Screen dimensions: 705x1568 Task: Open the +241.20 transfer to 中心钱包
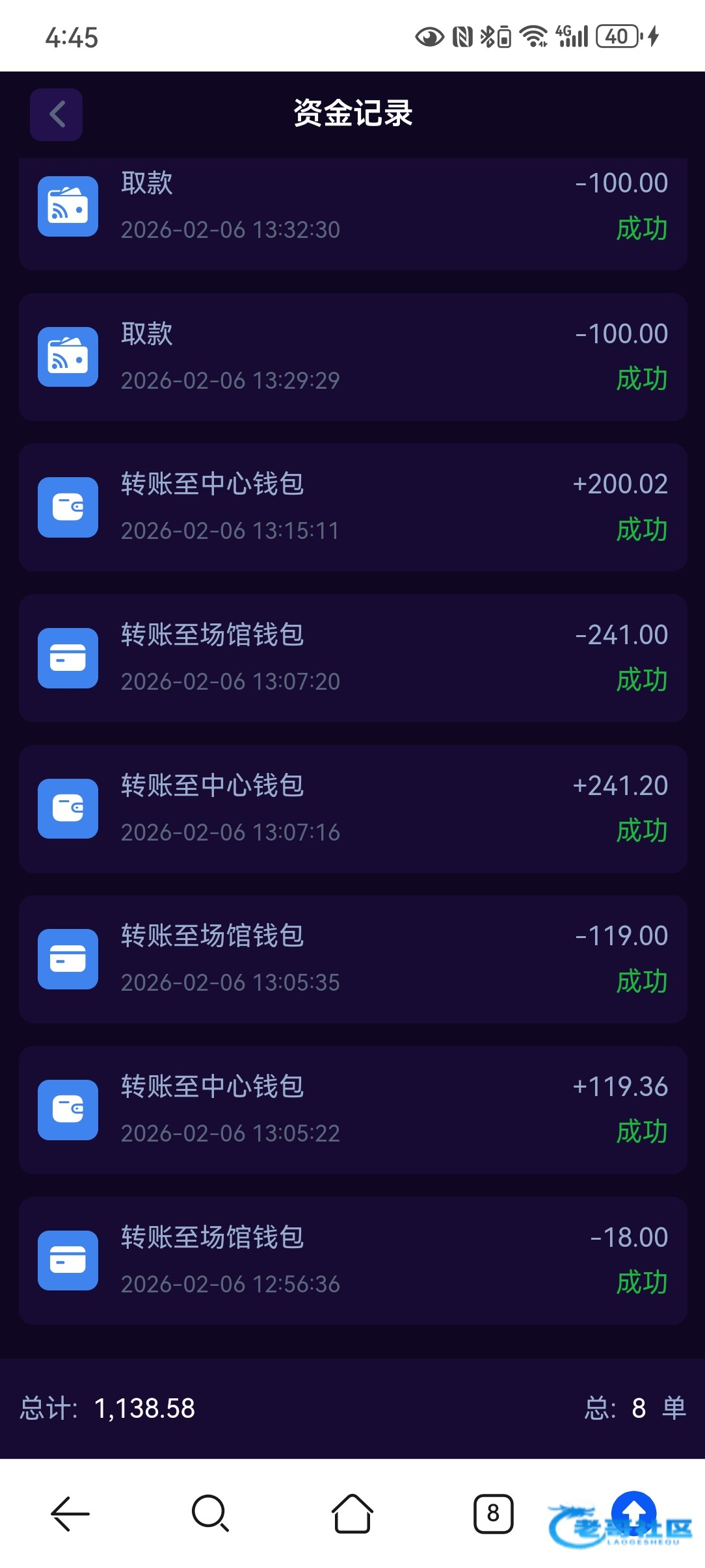coord(352,809)
